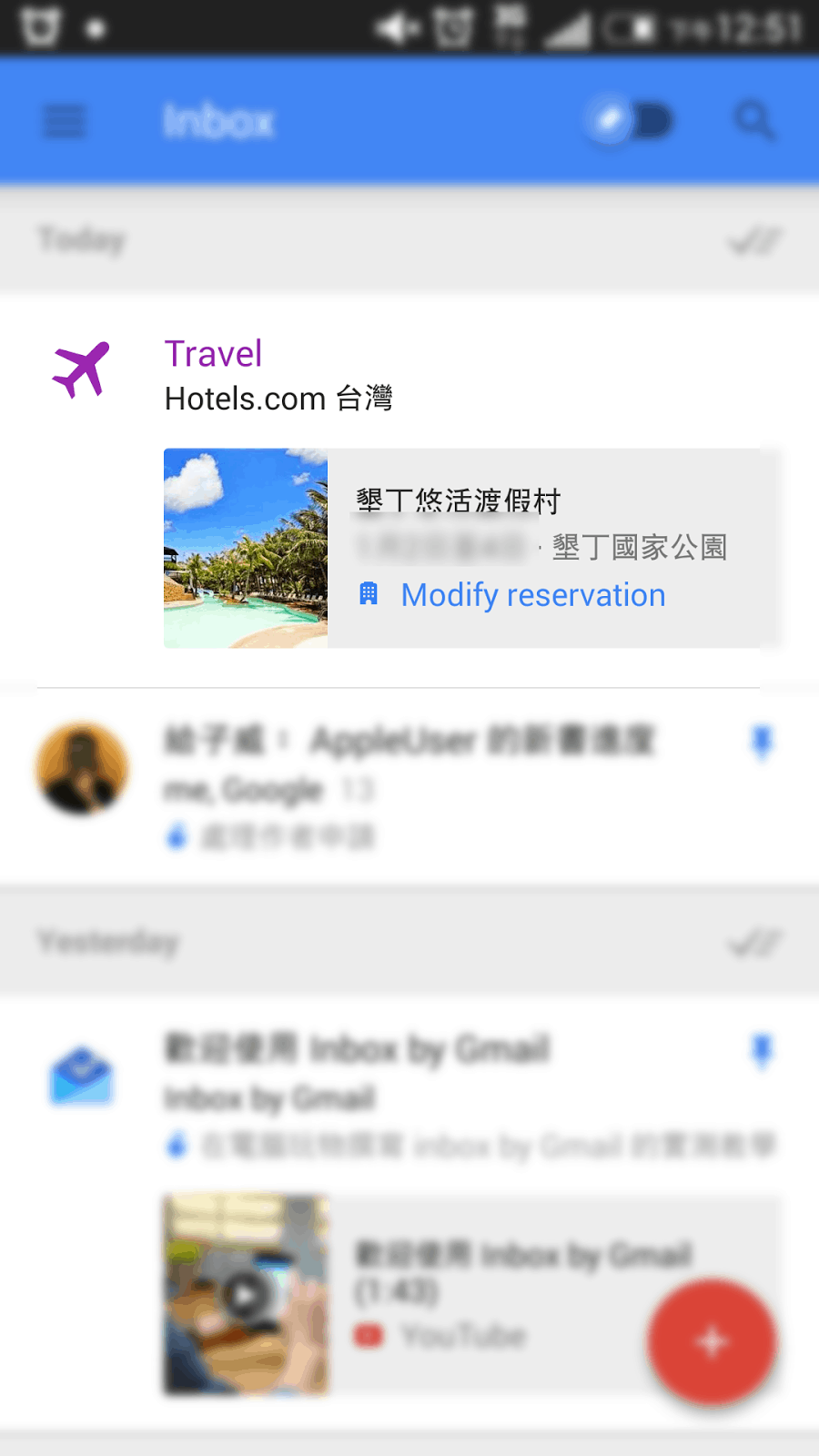Toggle pin on Inbox by Gmail email
The height and width of the screenshot is (1456, 819).
763,1050
